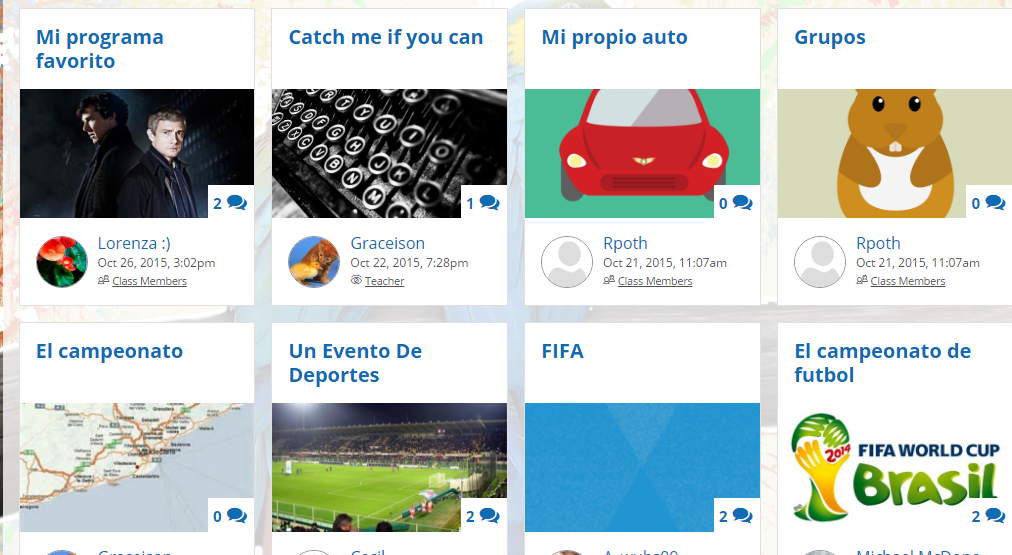Open the "Catch me if you can" topic
Viewport: 1012px width, 555px height.
coord(385,38)
